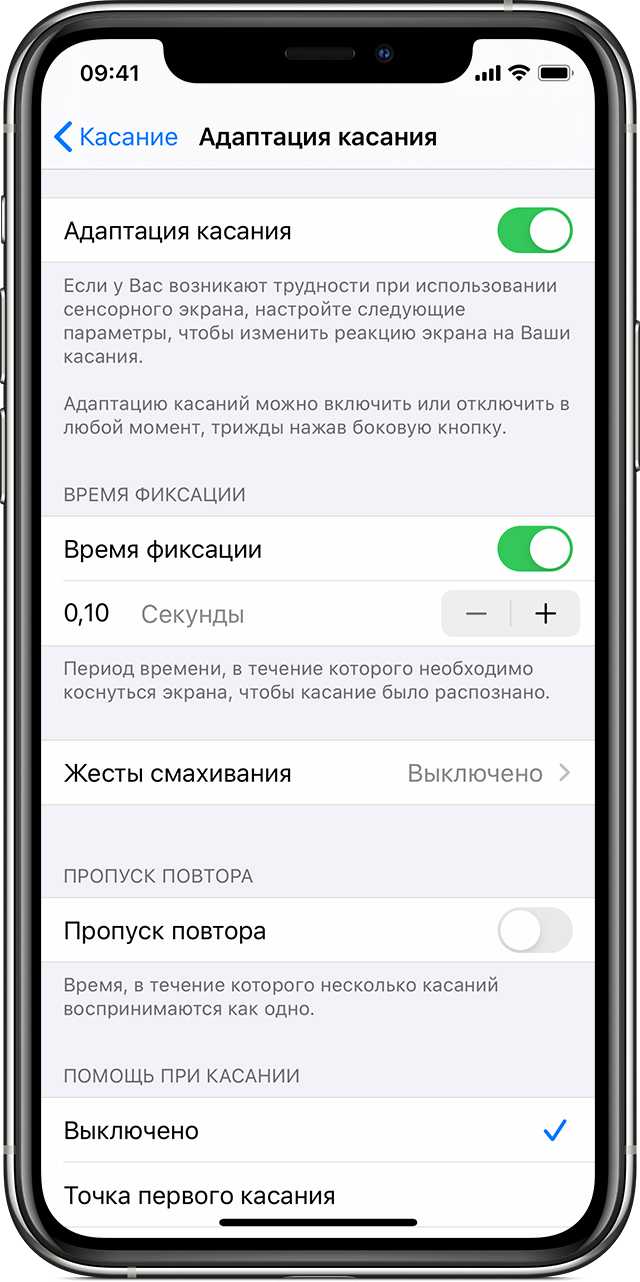Choose Точка первого касания option
This screenshot has height=1282, width=640.
click(318, 1194)
